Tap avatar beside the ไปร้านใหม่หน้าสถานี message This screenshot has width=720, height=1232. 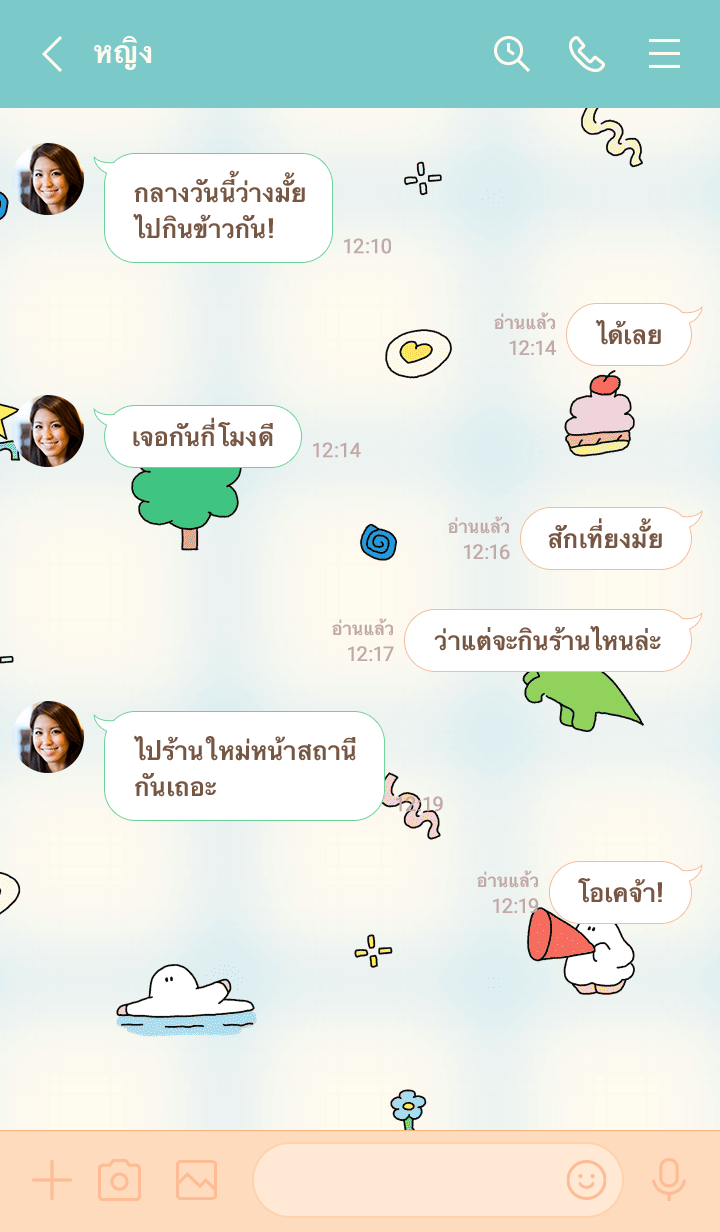point(48,737)
